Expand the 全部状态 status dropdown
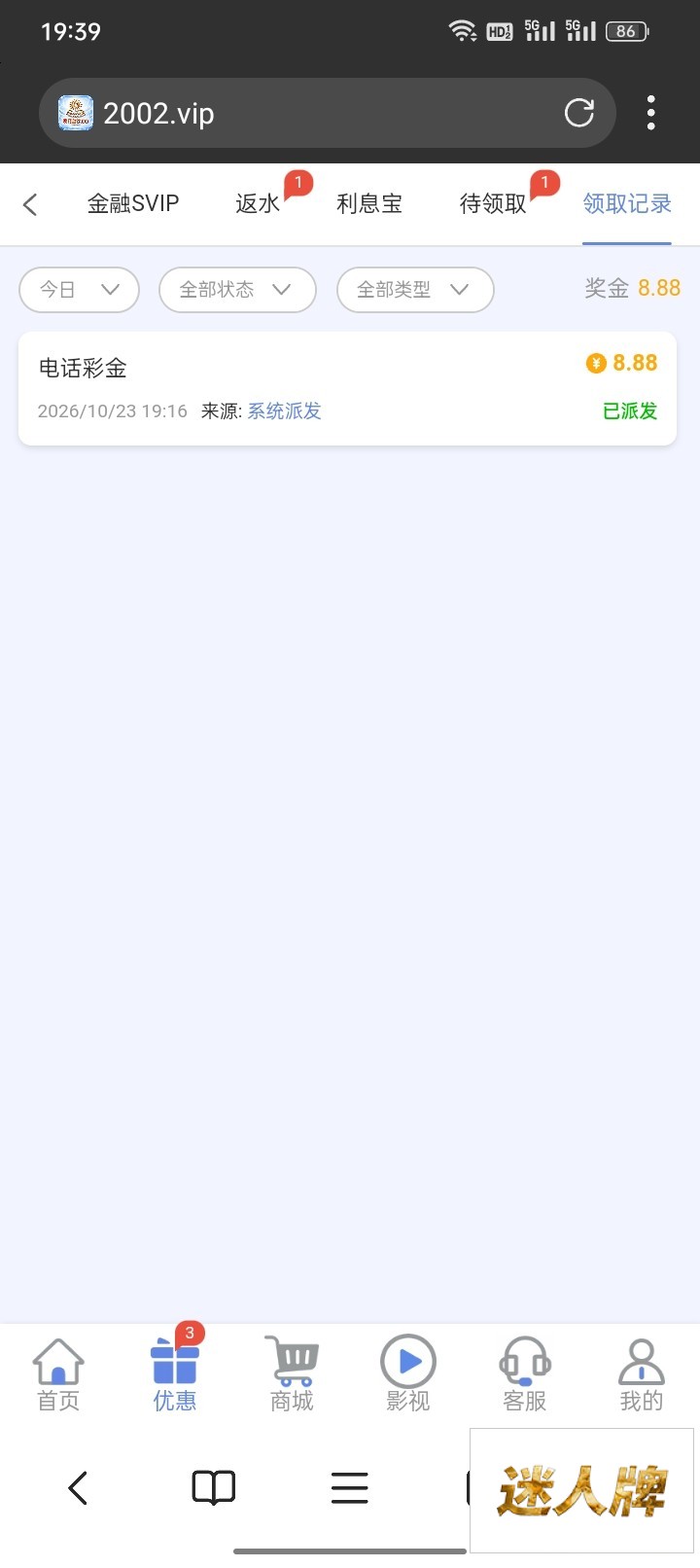Viewport: 700px width, 1568px height. [x=237, y=290]
